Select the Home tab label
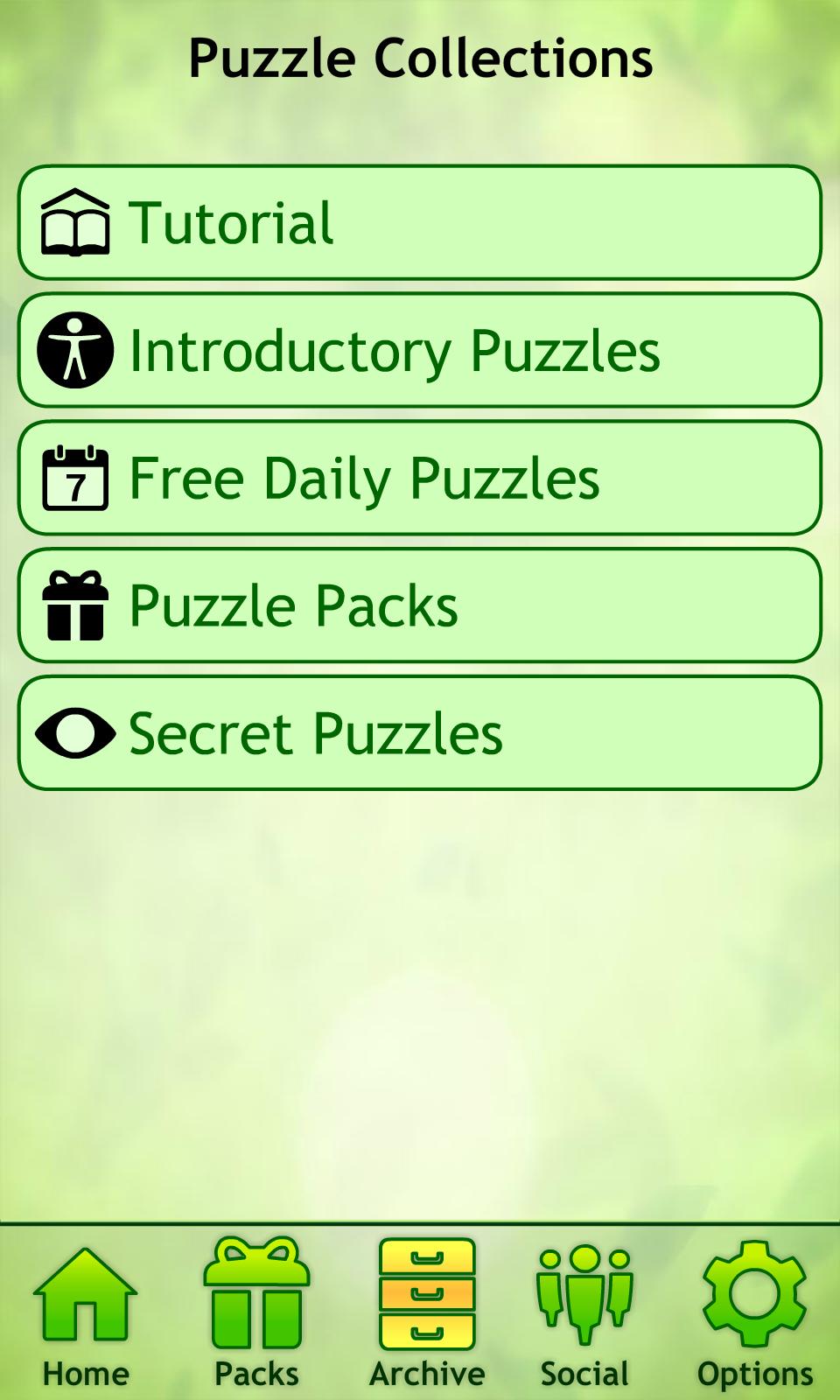Screen dimensions: 840x1400 [85, 1372]
